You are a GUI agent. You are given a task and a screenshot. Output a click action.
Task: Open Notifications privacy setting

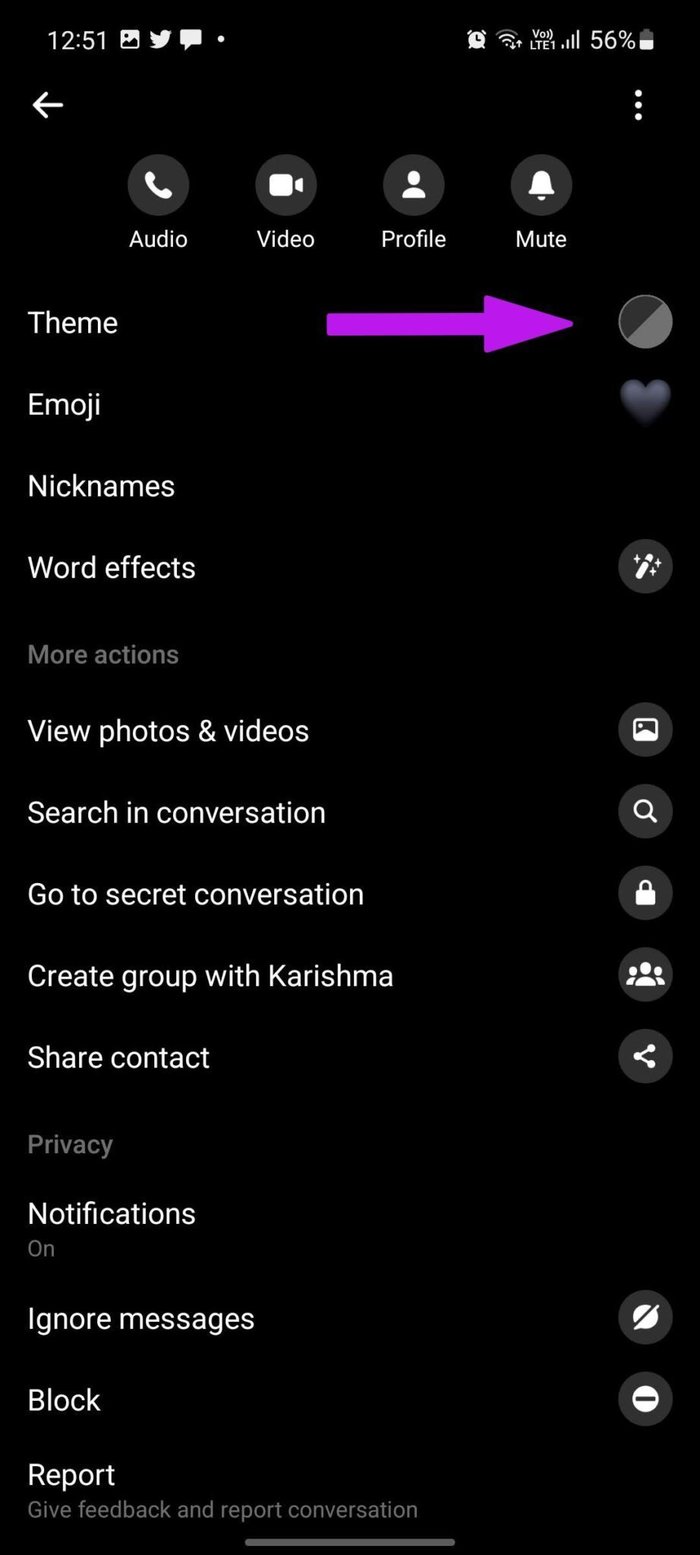click(x=350, y=1228)
